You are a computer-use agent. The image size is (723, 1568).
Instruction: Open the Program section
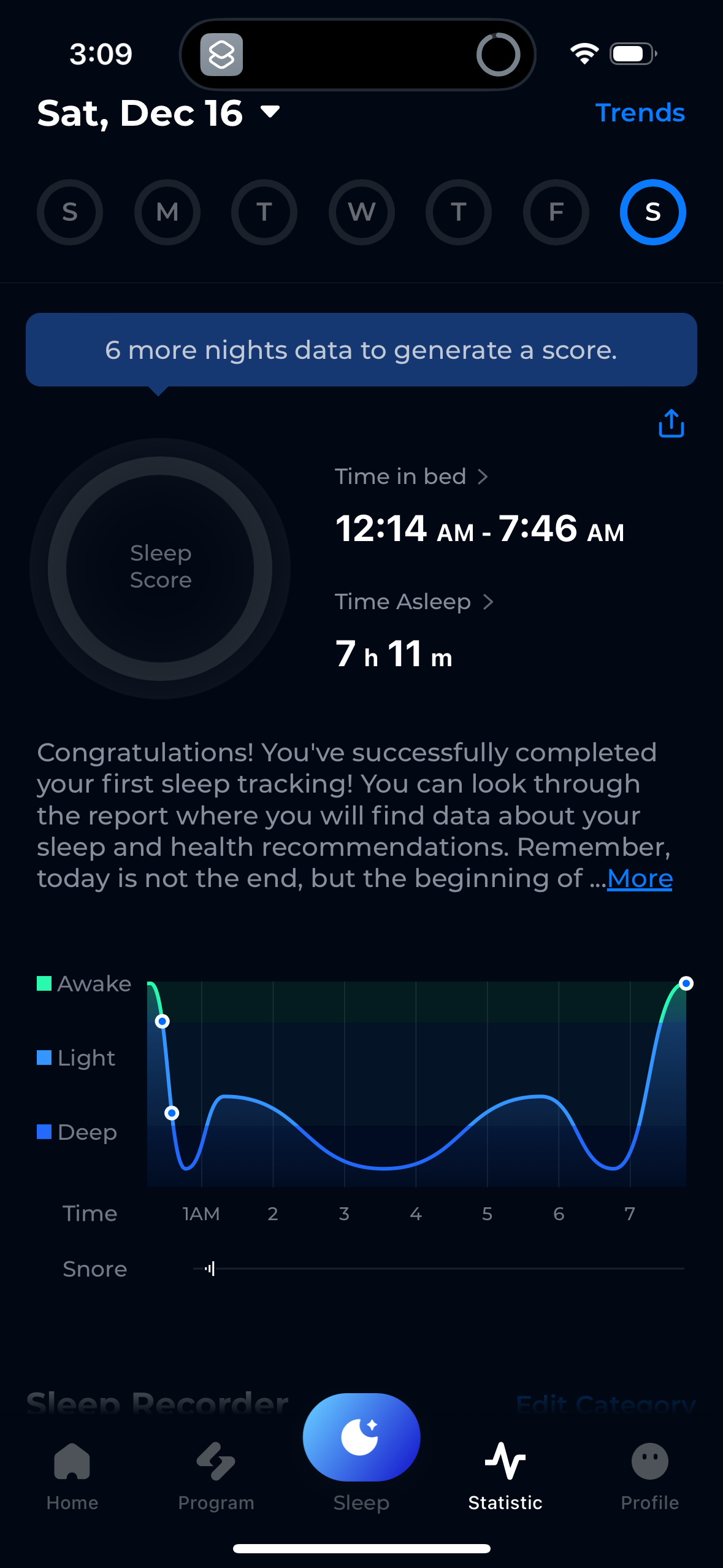click(216, 1472)
